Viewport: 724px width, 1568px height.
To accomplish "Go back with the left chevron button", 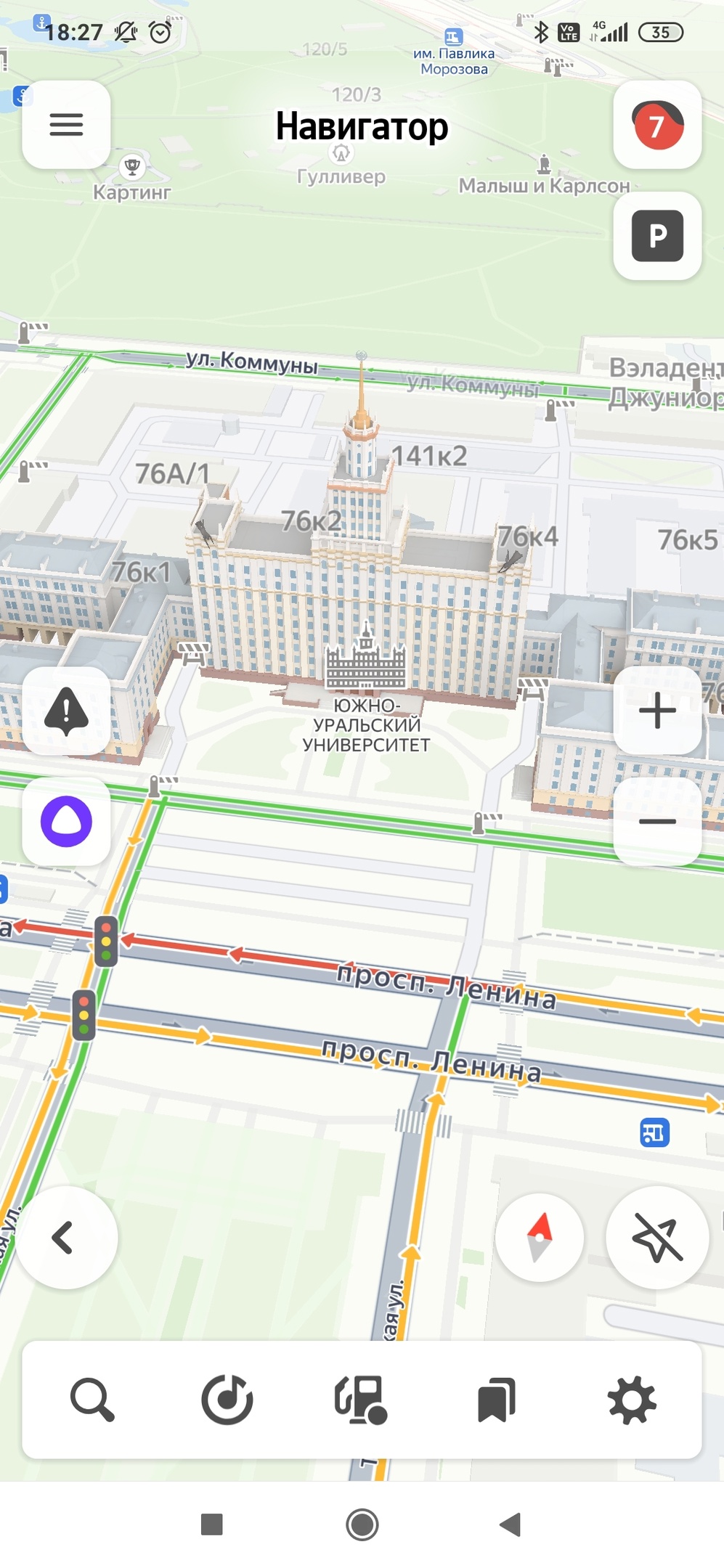I will [66, 1238].
